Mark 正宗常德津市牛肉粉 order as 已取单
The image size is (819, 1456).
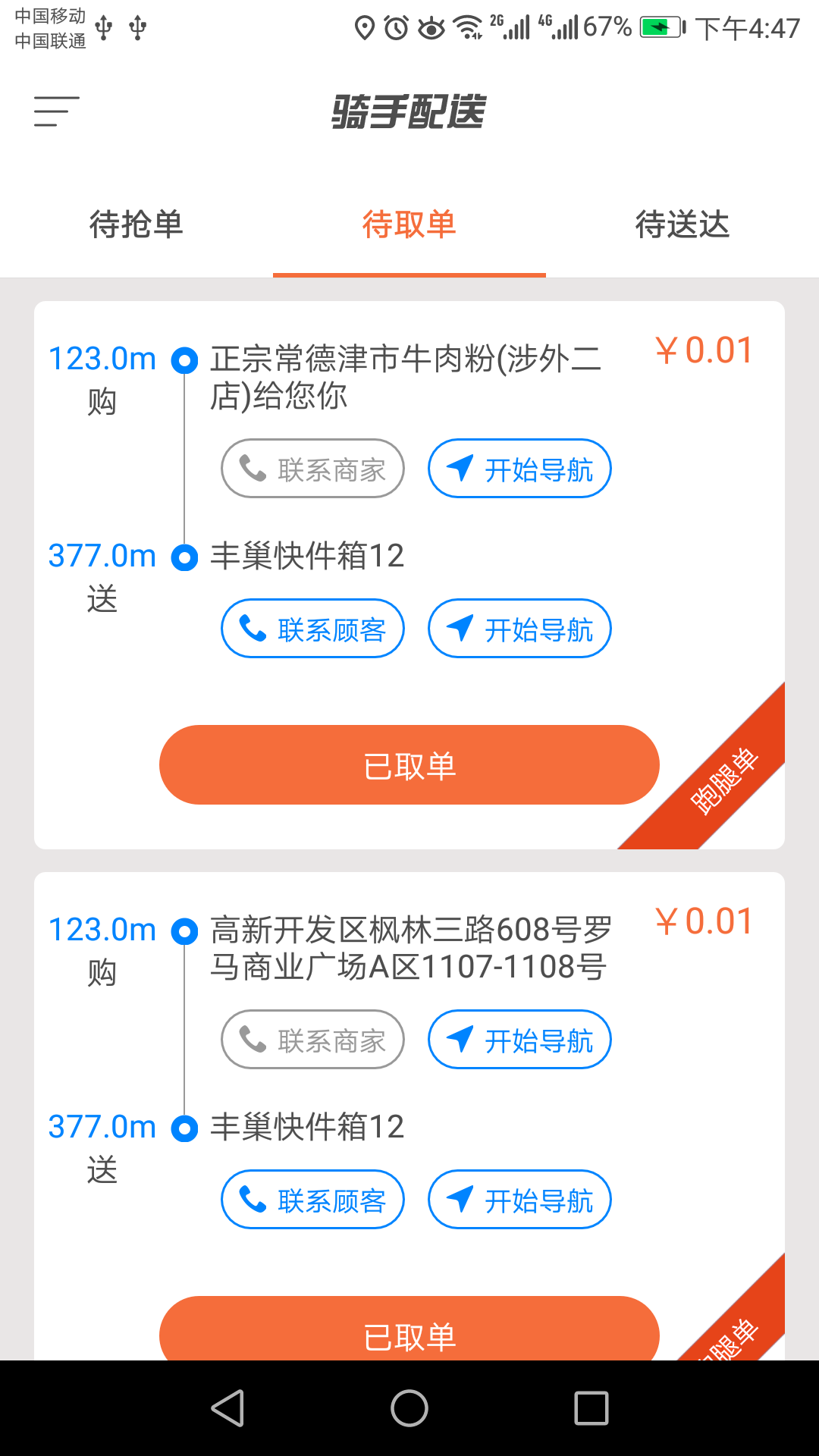[x=409, y=764]
